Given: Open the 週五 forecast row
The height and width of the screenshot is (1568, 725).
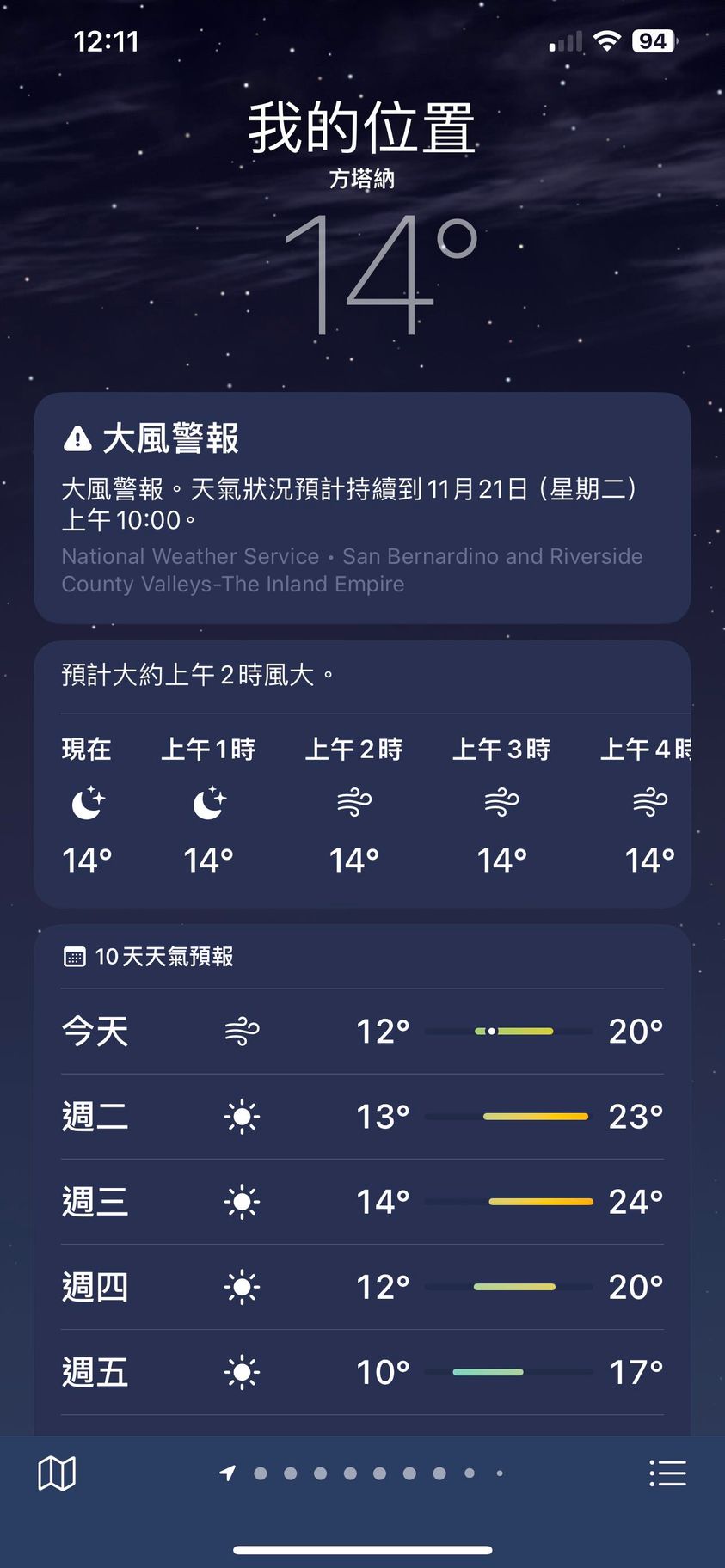Looking at the screenshot, I should [x=362, y=1372].
